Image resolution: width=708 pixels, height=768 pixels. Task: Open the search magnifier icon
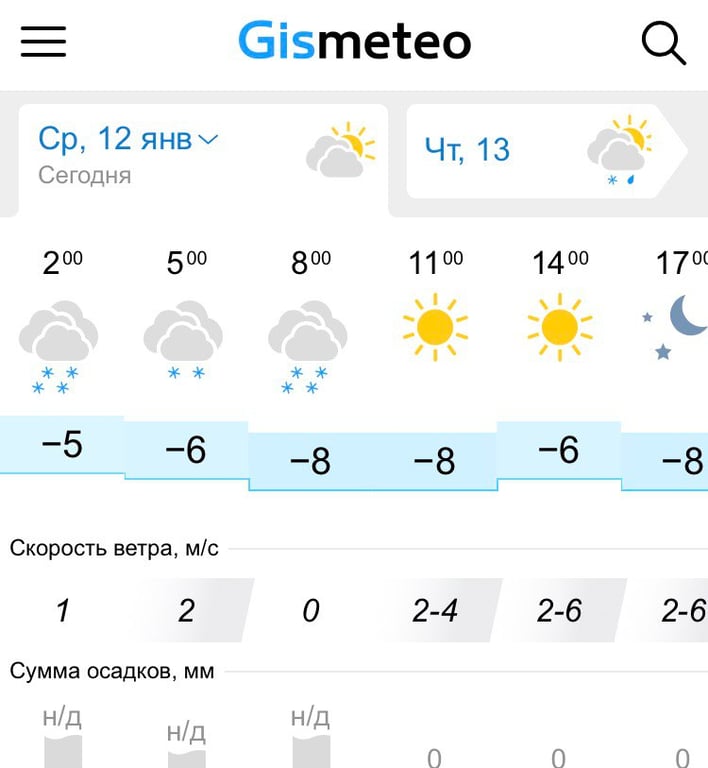662,43
